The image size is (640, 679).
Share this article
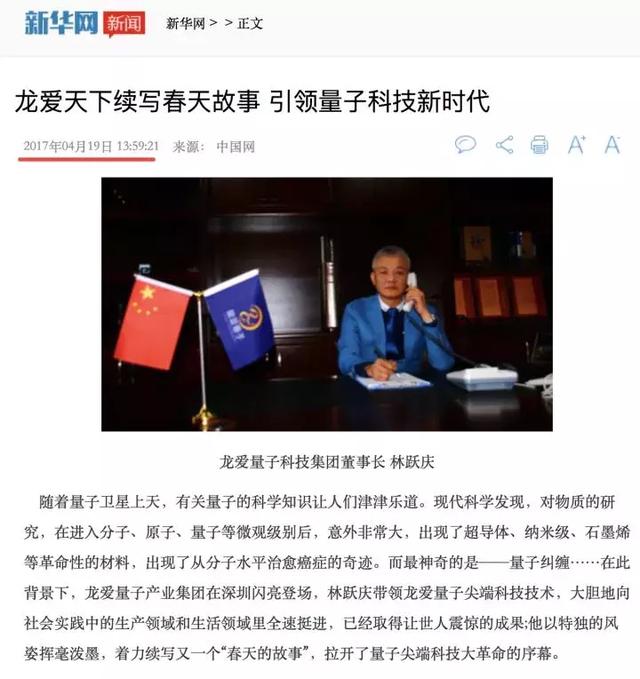click(504, 145)
